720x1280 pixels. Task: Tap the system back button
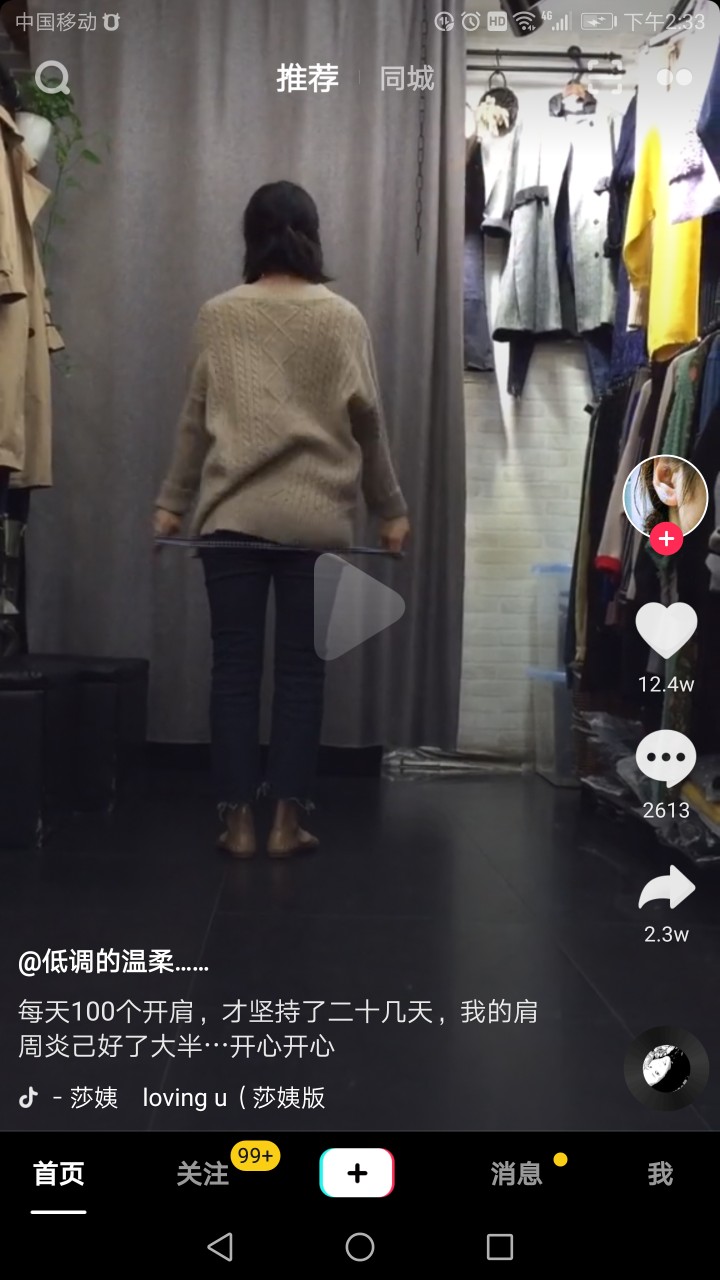(220, 1247)
